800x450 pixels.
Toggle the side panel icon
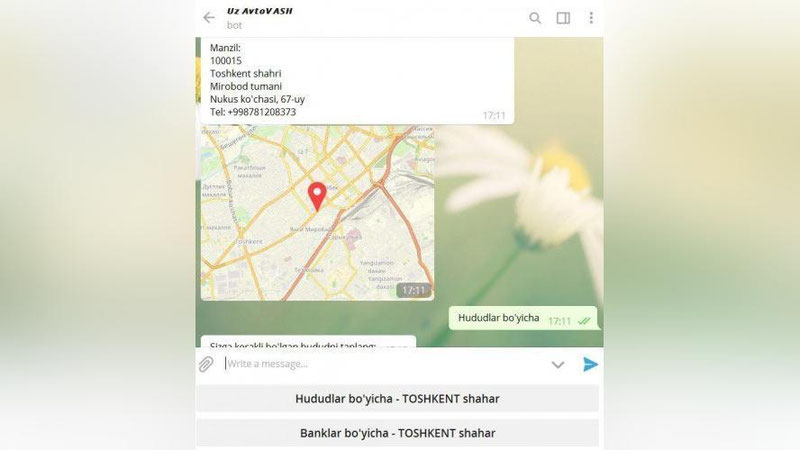[563, 17]
